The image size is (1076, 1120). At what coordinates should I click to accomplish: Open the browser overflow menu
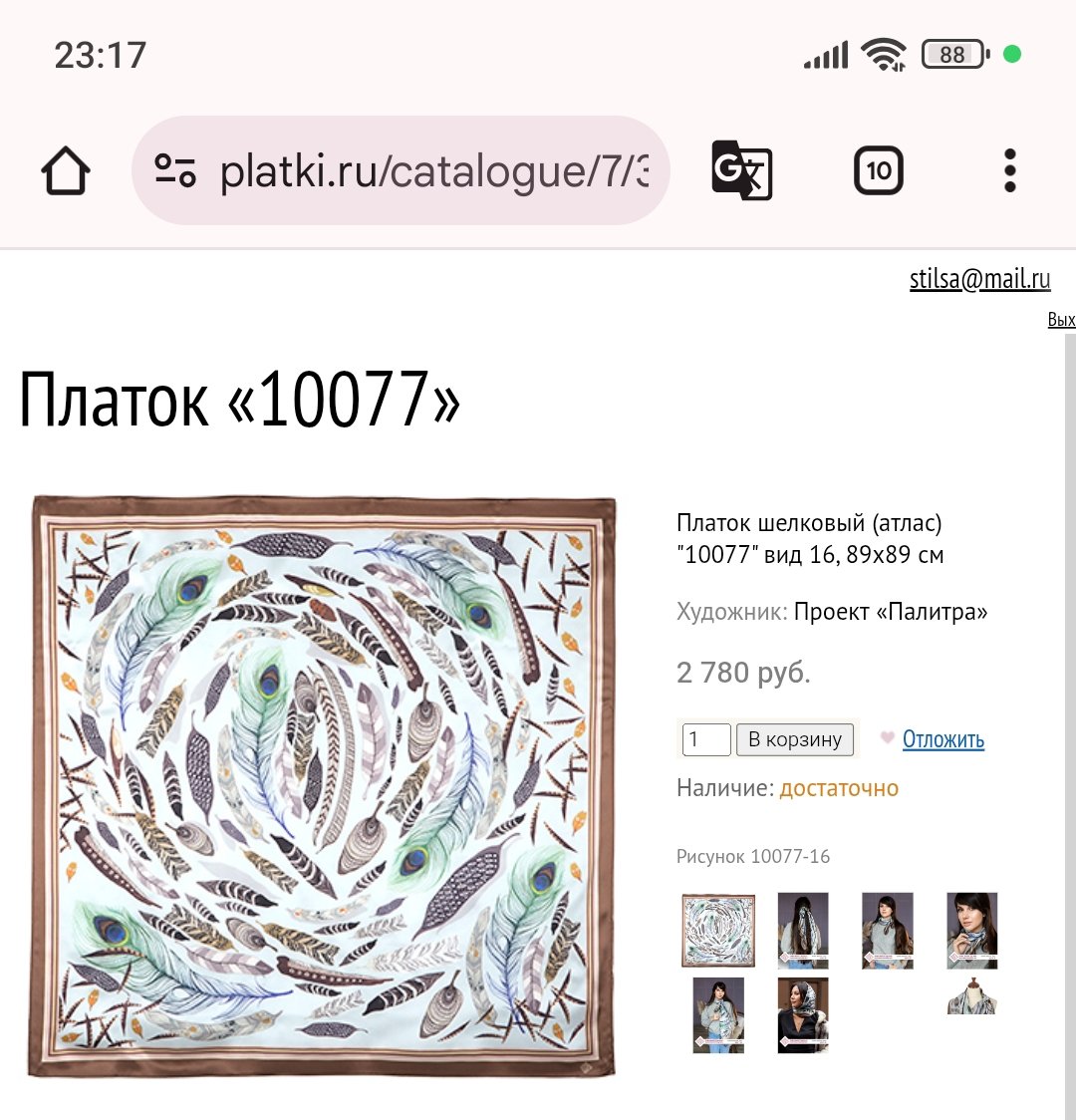point(1009,171)
